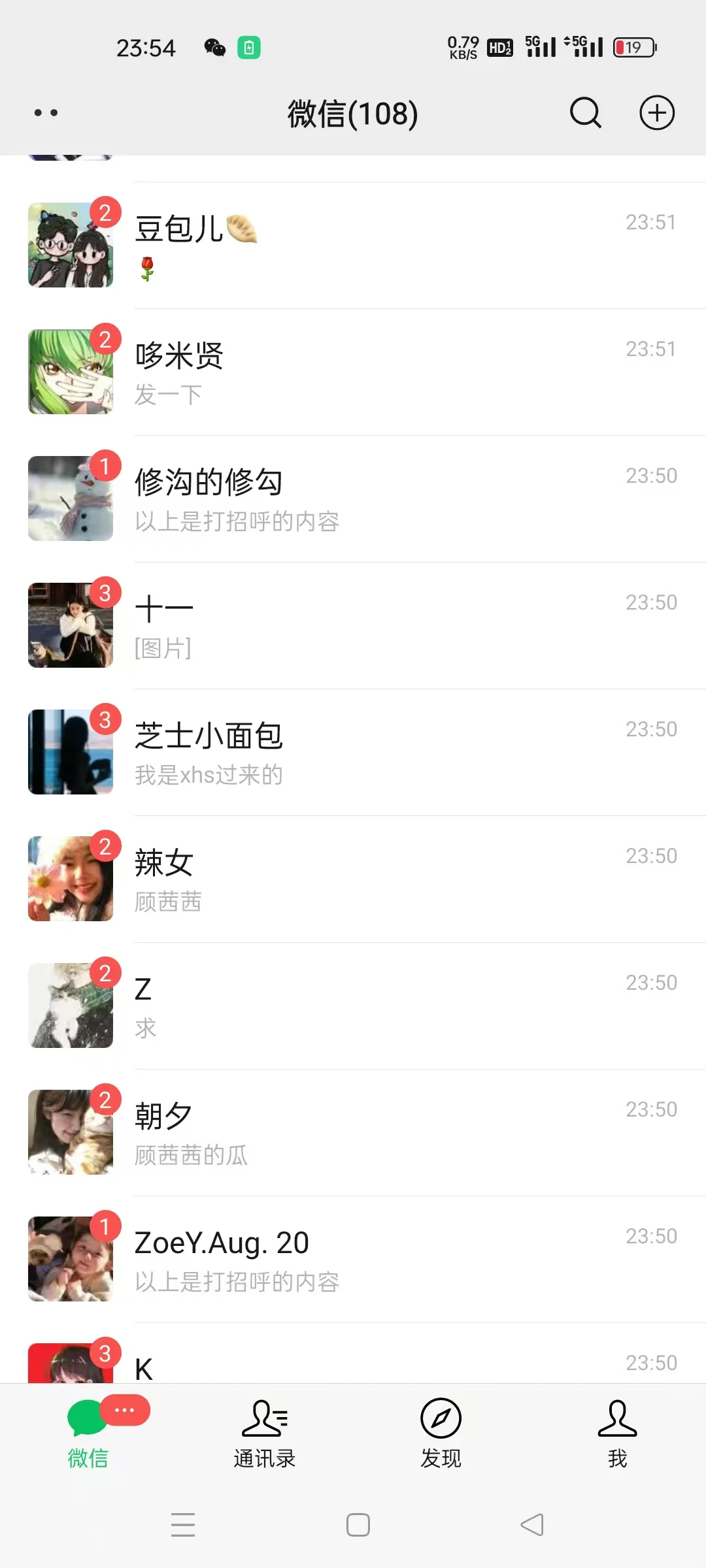Tap the system home button
706x1568 pixels.
point(358,1525)
